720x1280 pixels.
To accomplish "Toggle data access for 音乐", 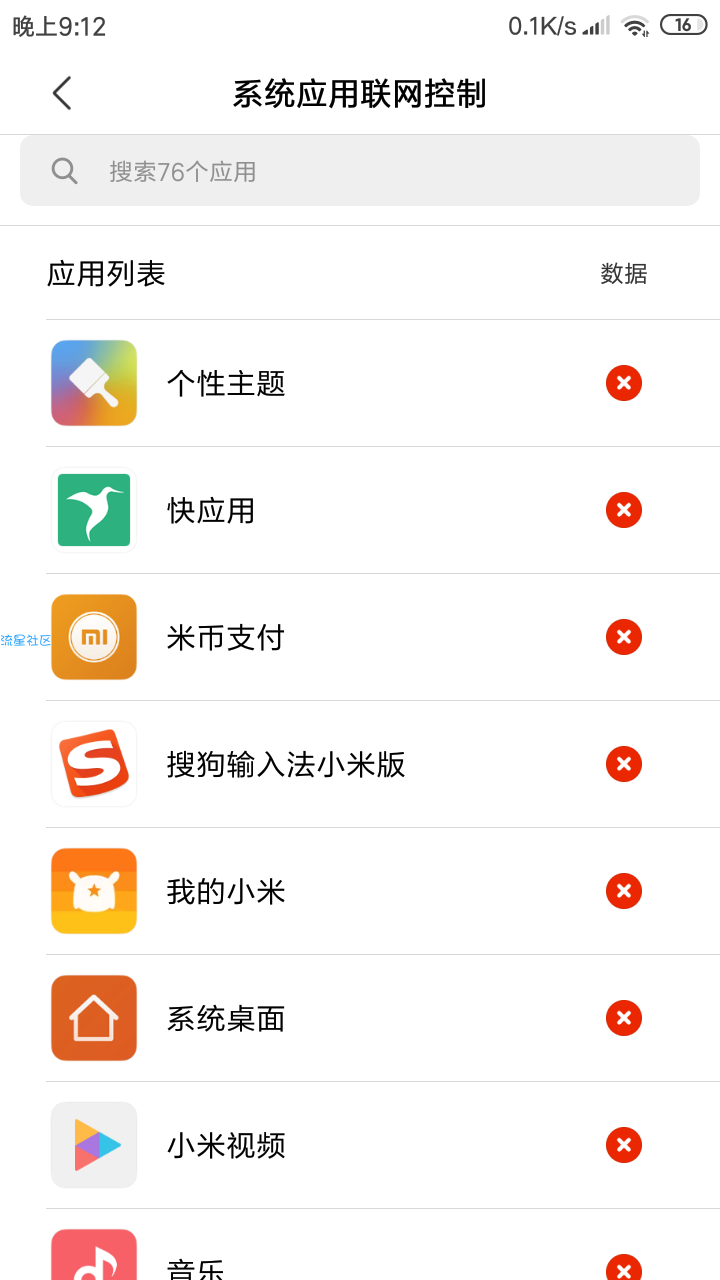I will (624, 1267).
